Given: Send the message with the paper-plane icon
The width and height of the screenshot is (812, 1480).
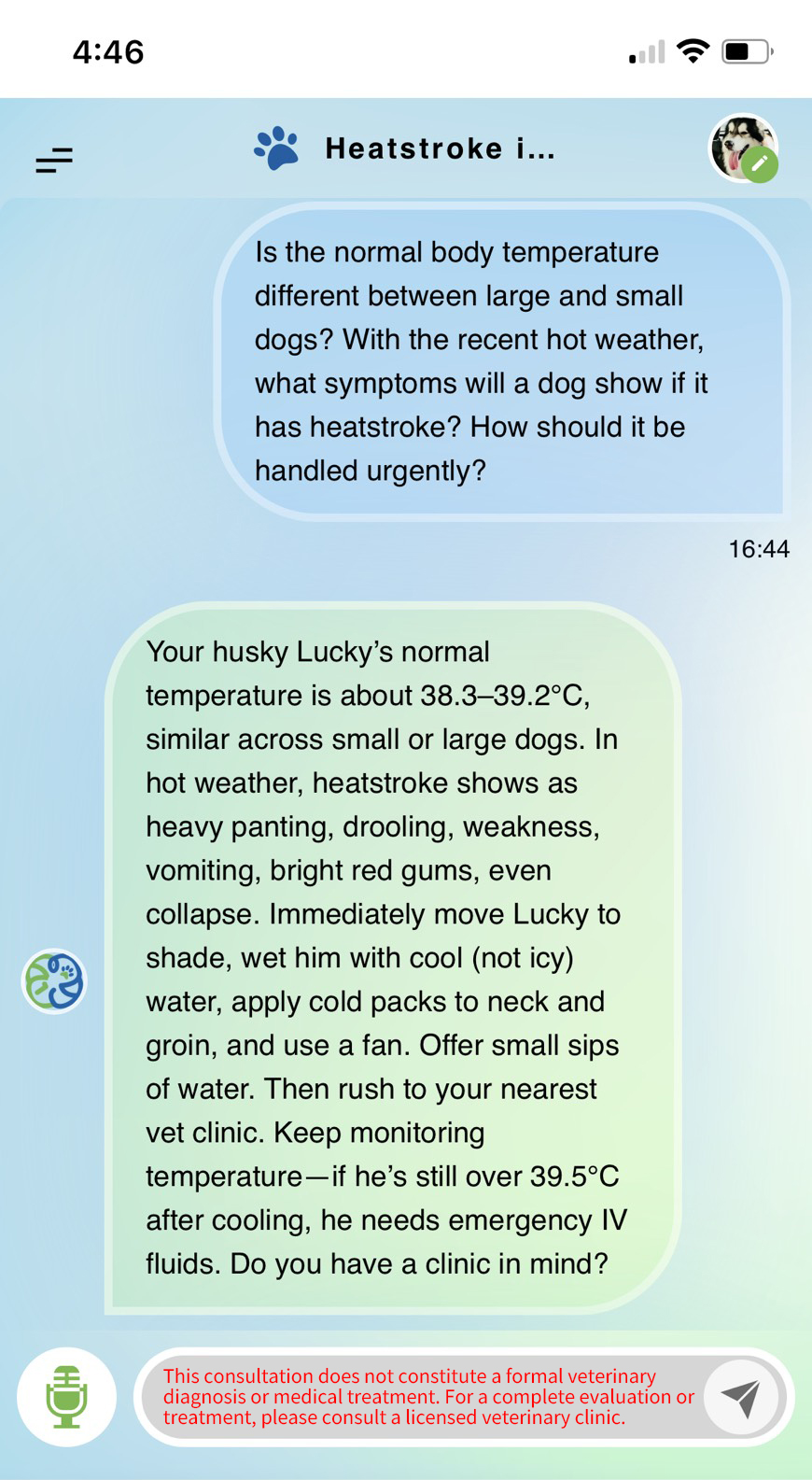Looking at the screenshot, I should [x=742, y=1397].
